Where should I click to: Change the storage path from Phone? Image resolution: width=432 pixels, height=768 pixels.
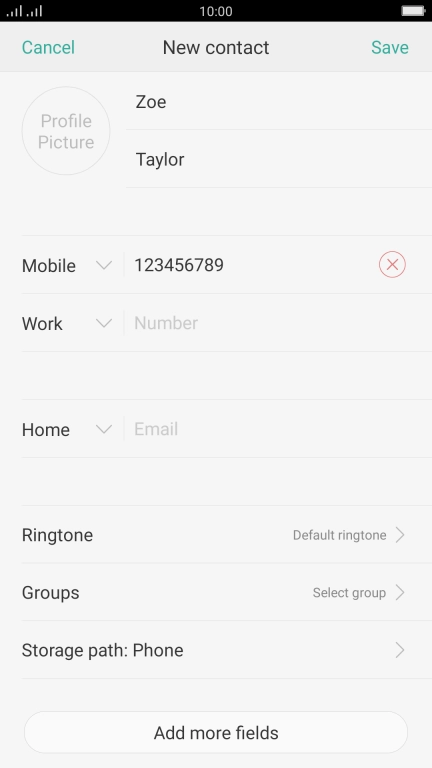[216, 650]
